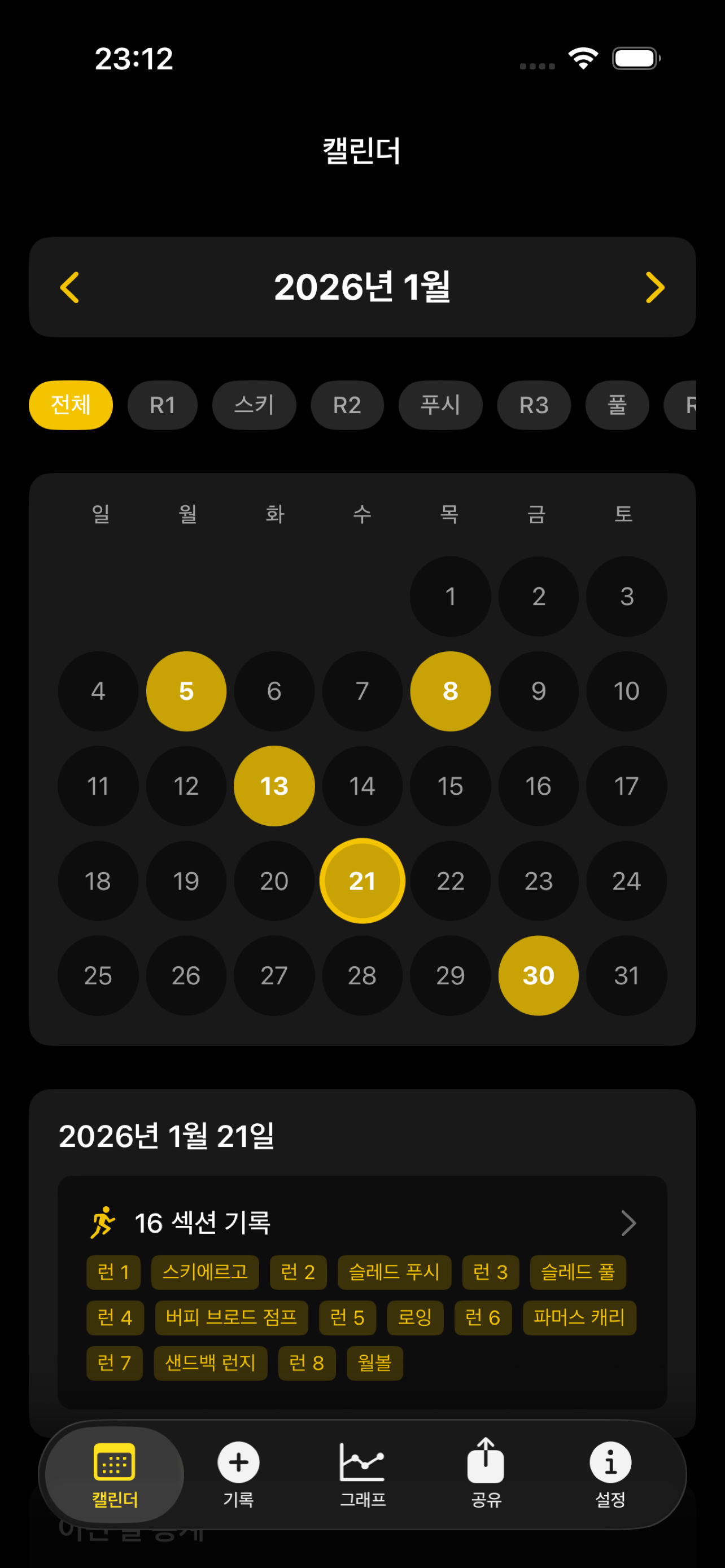Viewport: 725px width, 1568px height.
Task: Select the R3 filter option
Action: 534,405
